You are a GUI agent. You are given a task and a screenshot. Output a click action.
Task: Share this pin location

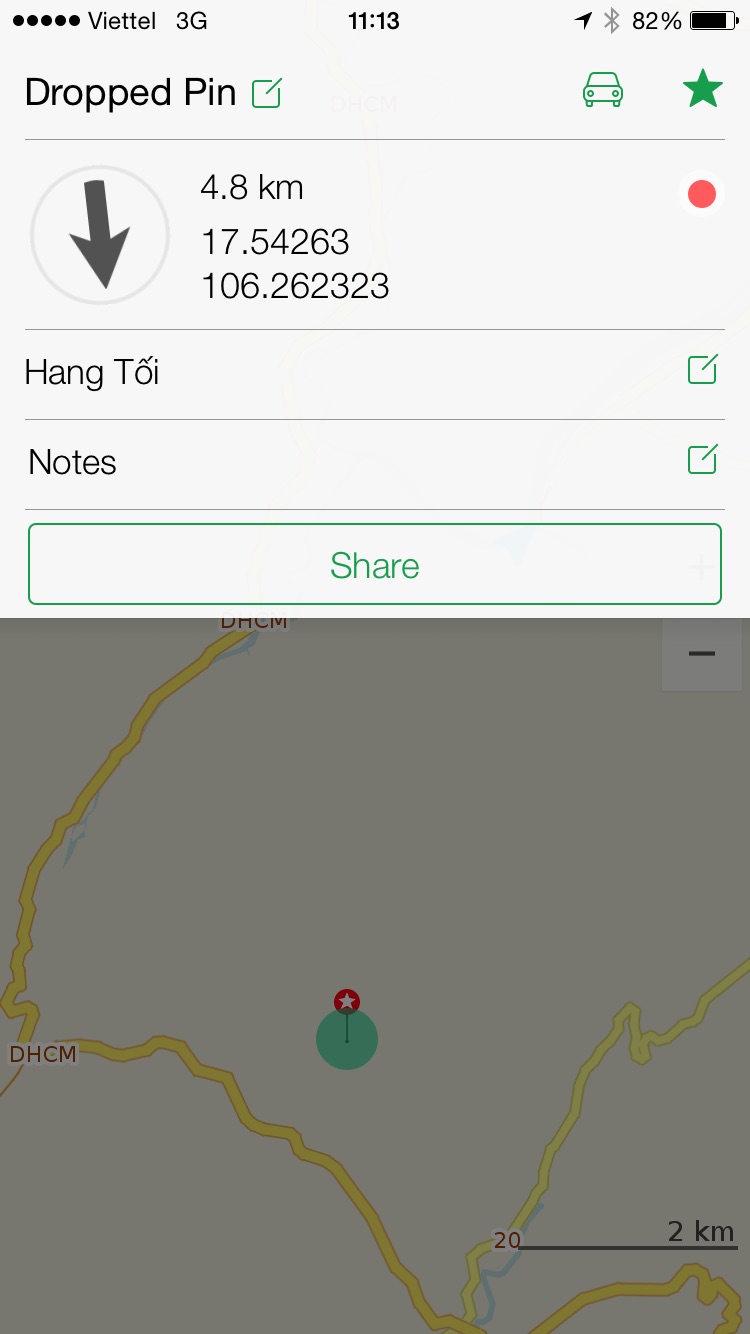tap(375, 565)
